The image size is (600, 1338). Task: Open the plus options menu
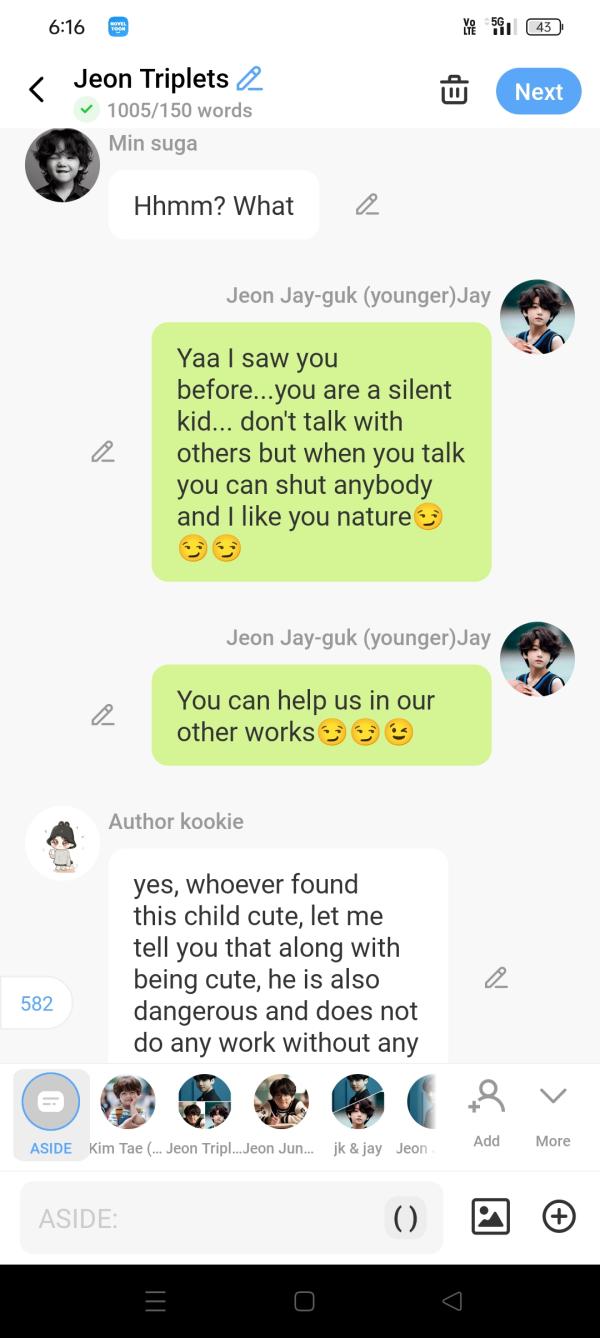click(x=559, y=1216)
